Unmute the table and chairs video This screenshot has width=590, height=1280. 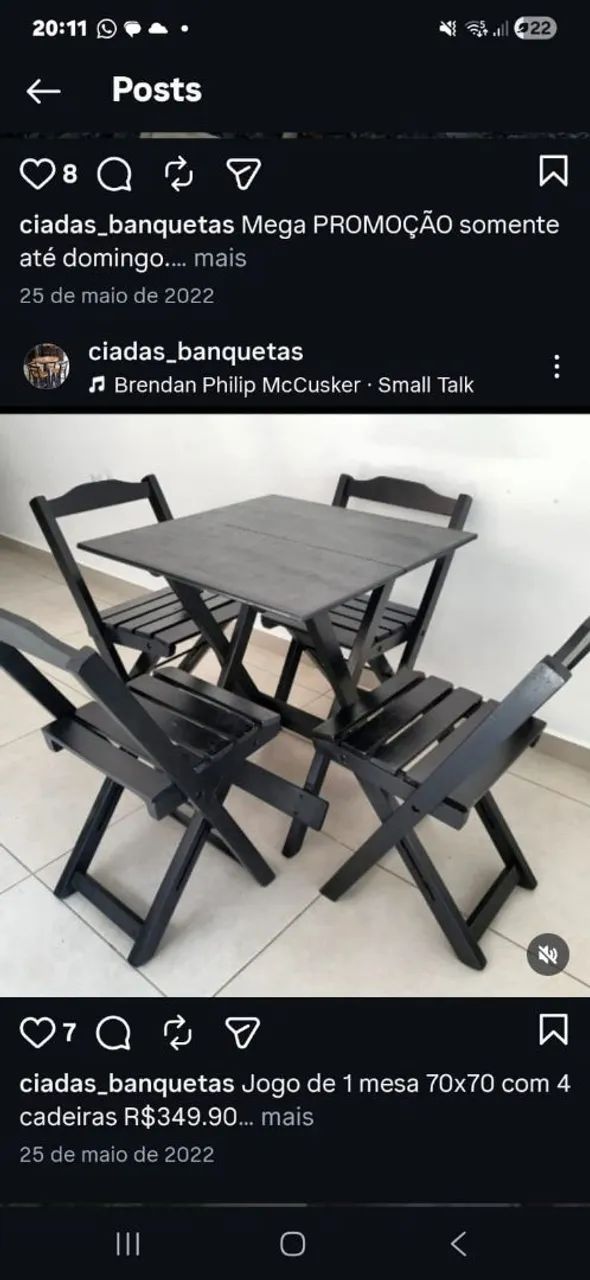548,955
